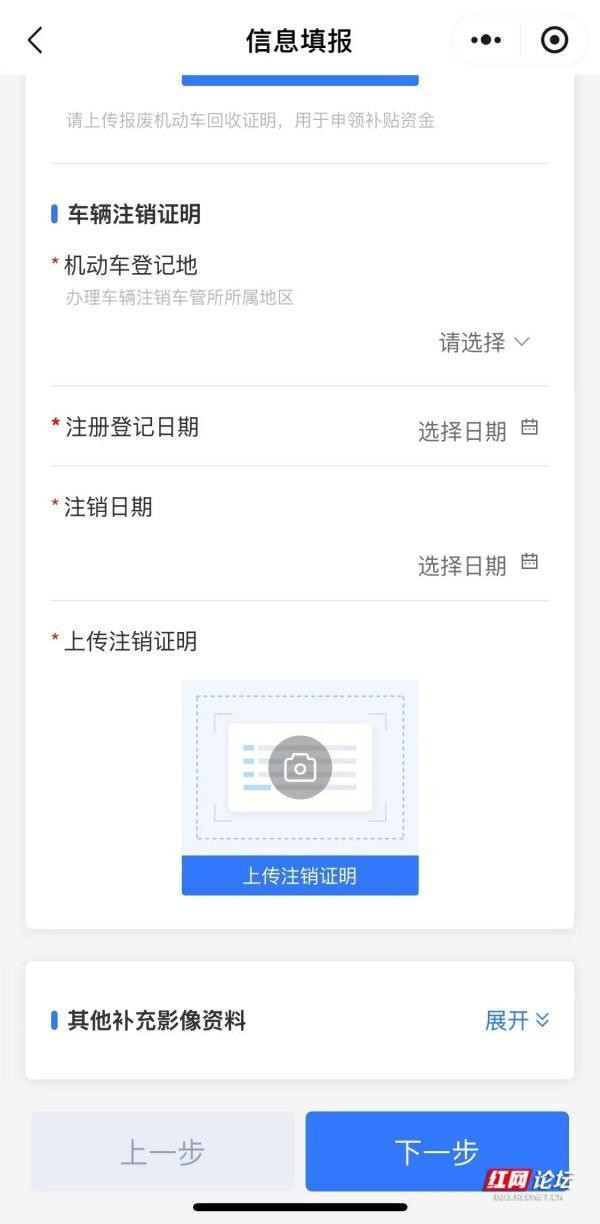Choose the 注销日期 date
Viewport: 600px width, 1224px height.
pos(477,565)
